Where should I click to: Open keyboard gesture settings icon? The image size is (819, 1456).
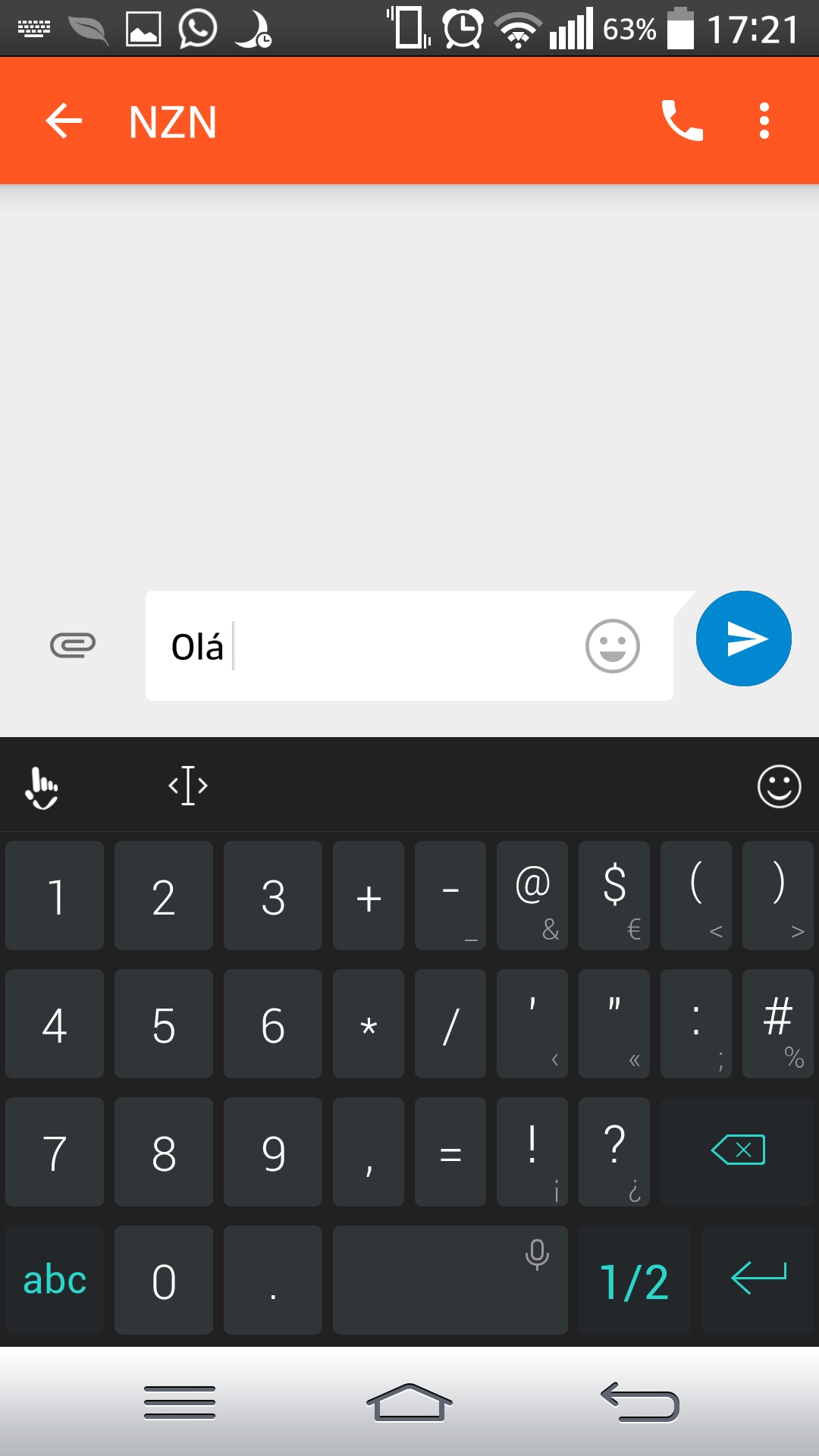(x=41, y=787)
